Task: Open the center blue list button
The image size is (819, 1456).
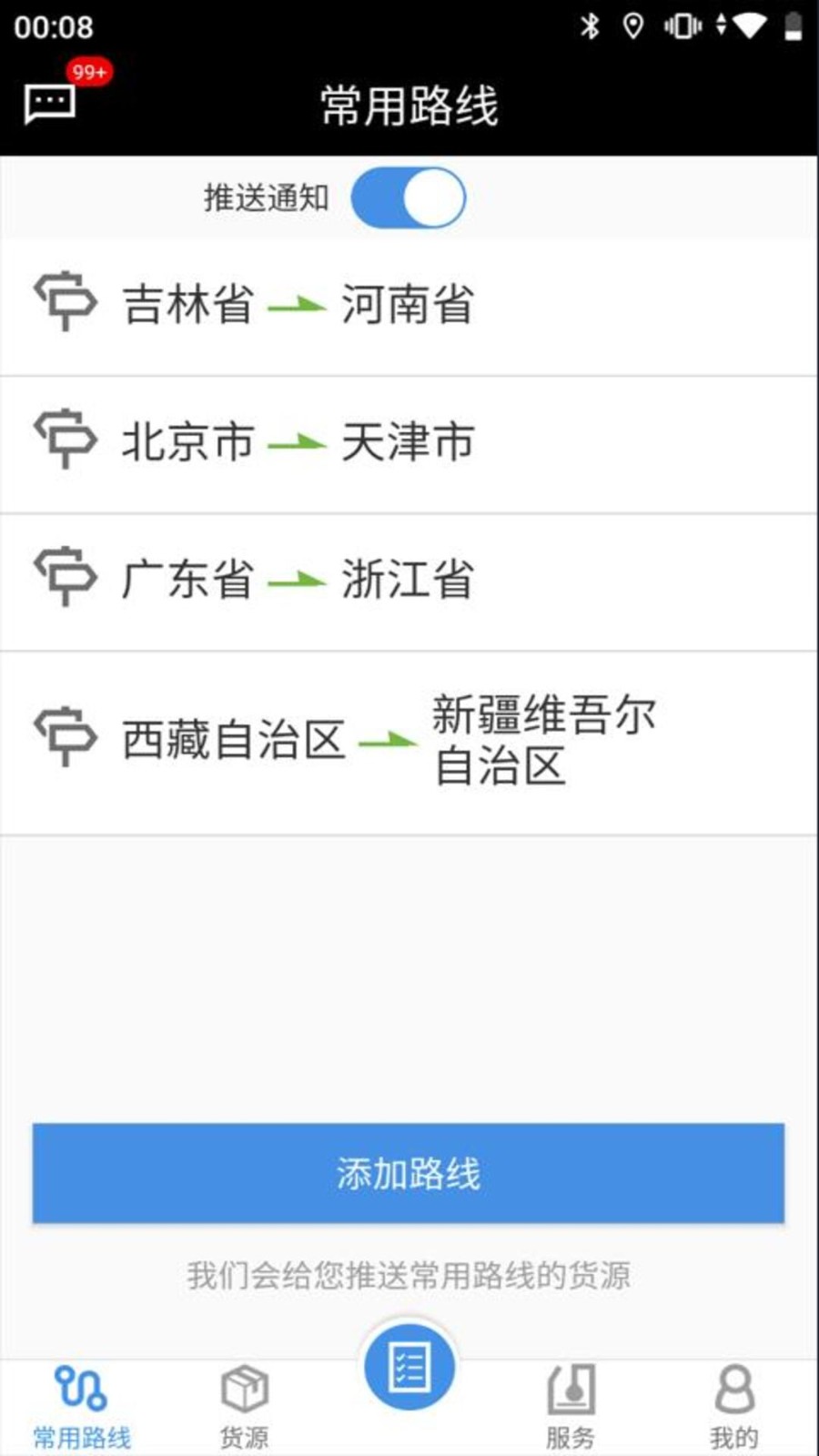Action: (409, 1367)
